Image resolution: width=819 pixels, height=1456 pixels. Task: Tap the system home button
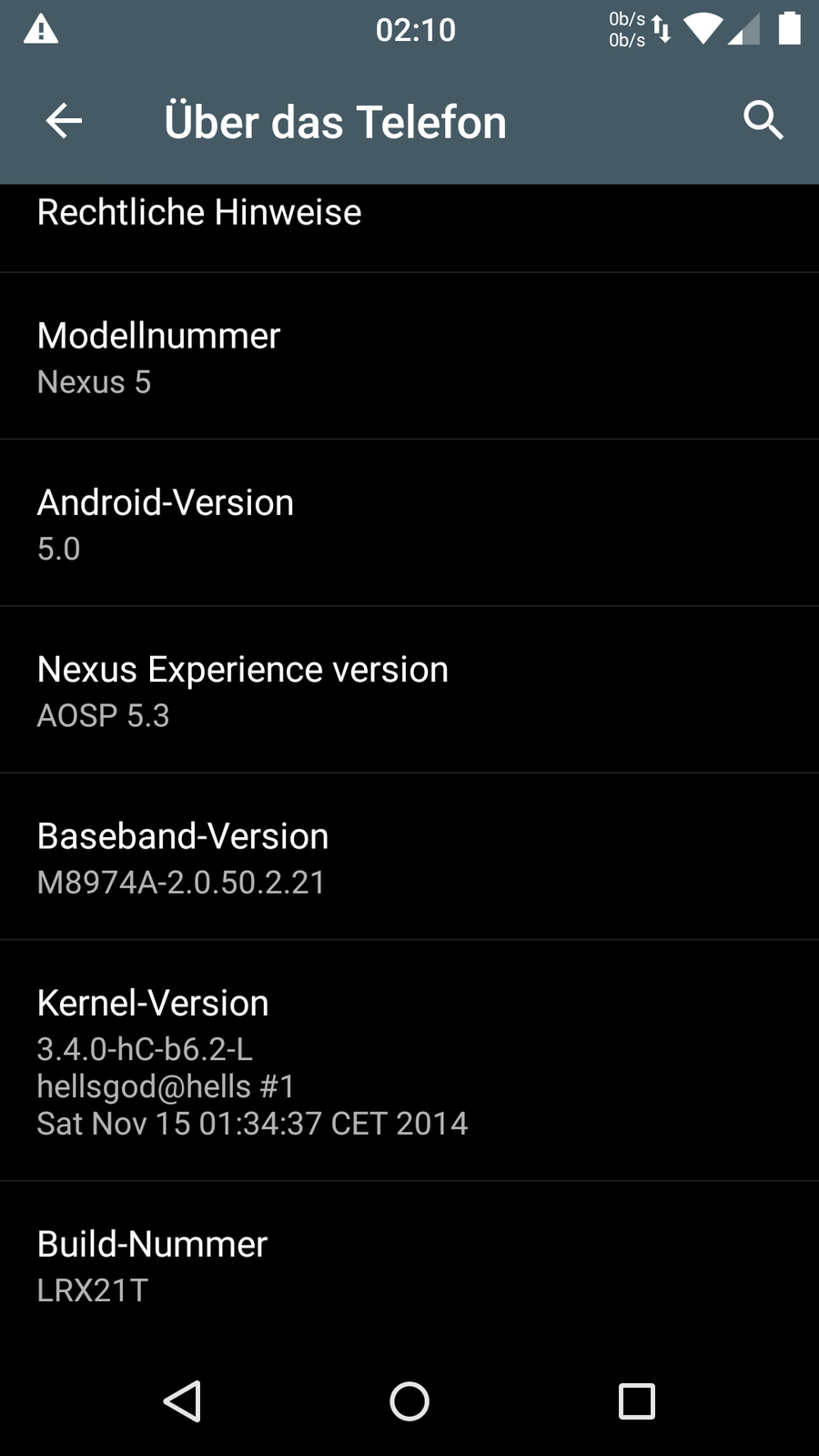click(409, 1400)
